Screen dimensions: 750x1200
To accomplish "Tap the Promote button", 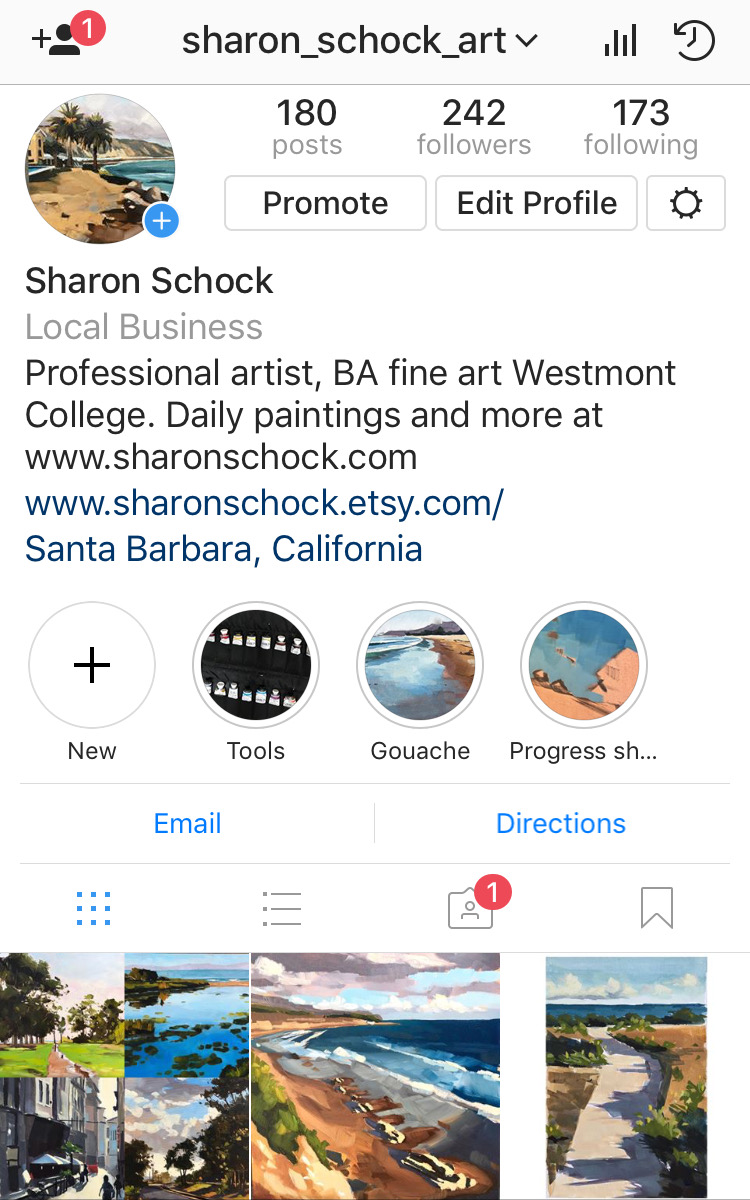I will (325, 203).
